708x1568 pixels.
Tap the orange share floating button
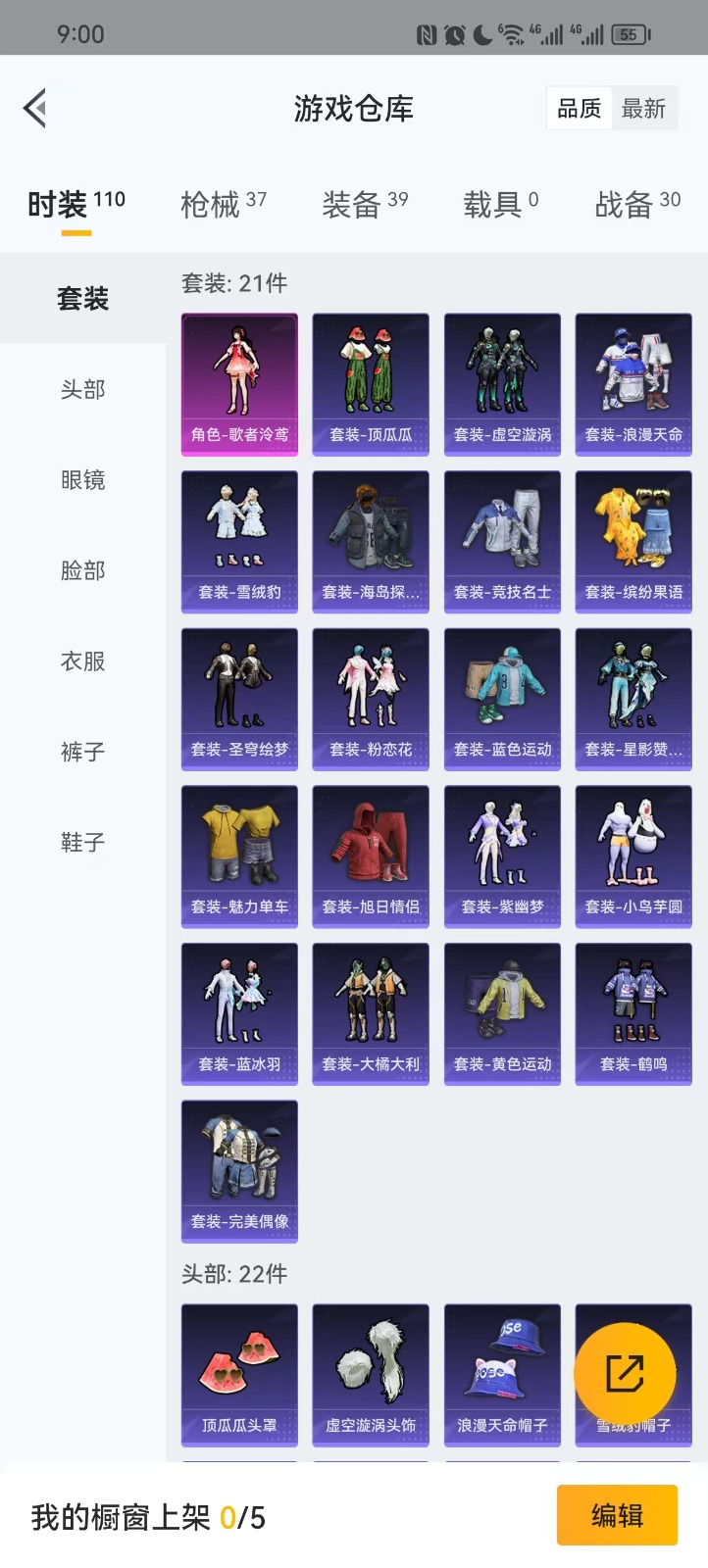(625, 1374)
